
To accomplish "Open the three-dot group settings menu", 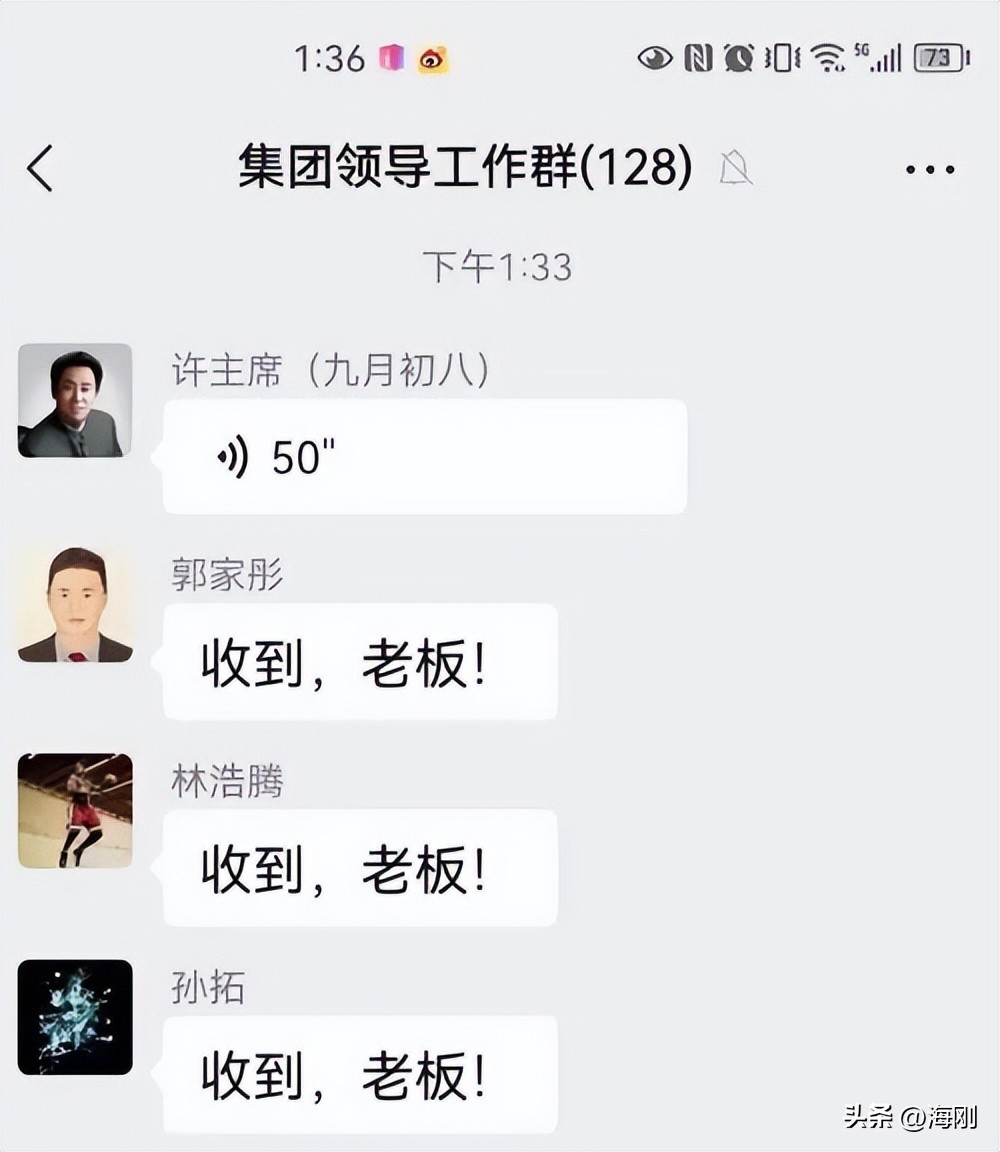I will coord(926,168).
